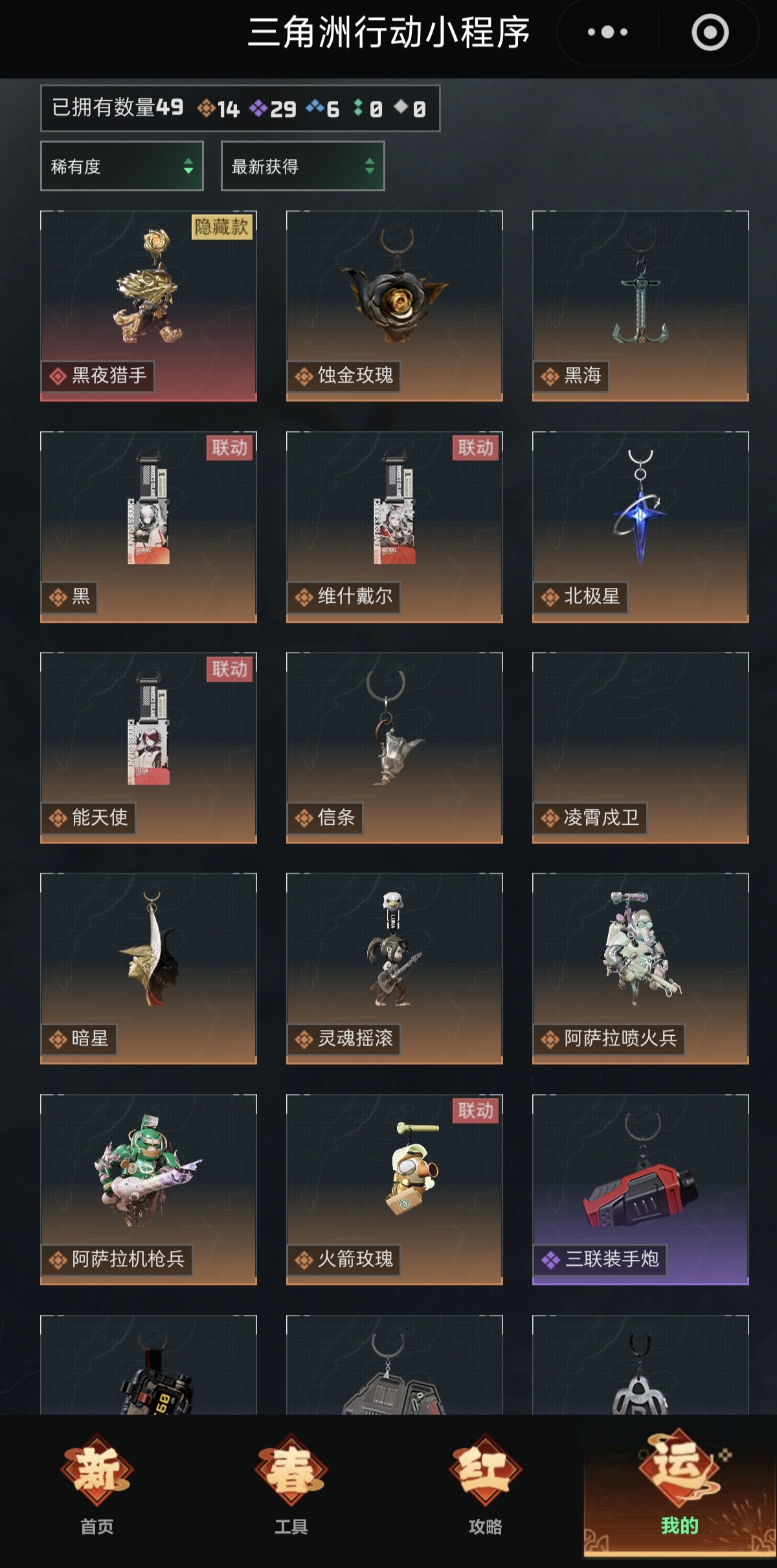Close the mini program via circle button
The height and width of the screenshot is (1568, 777).
[710, 32]
